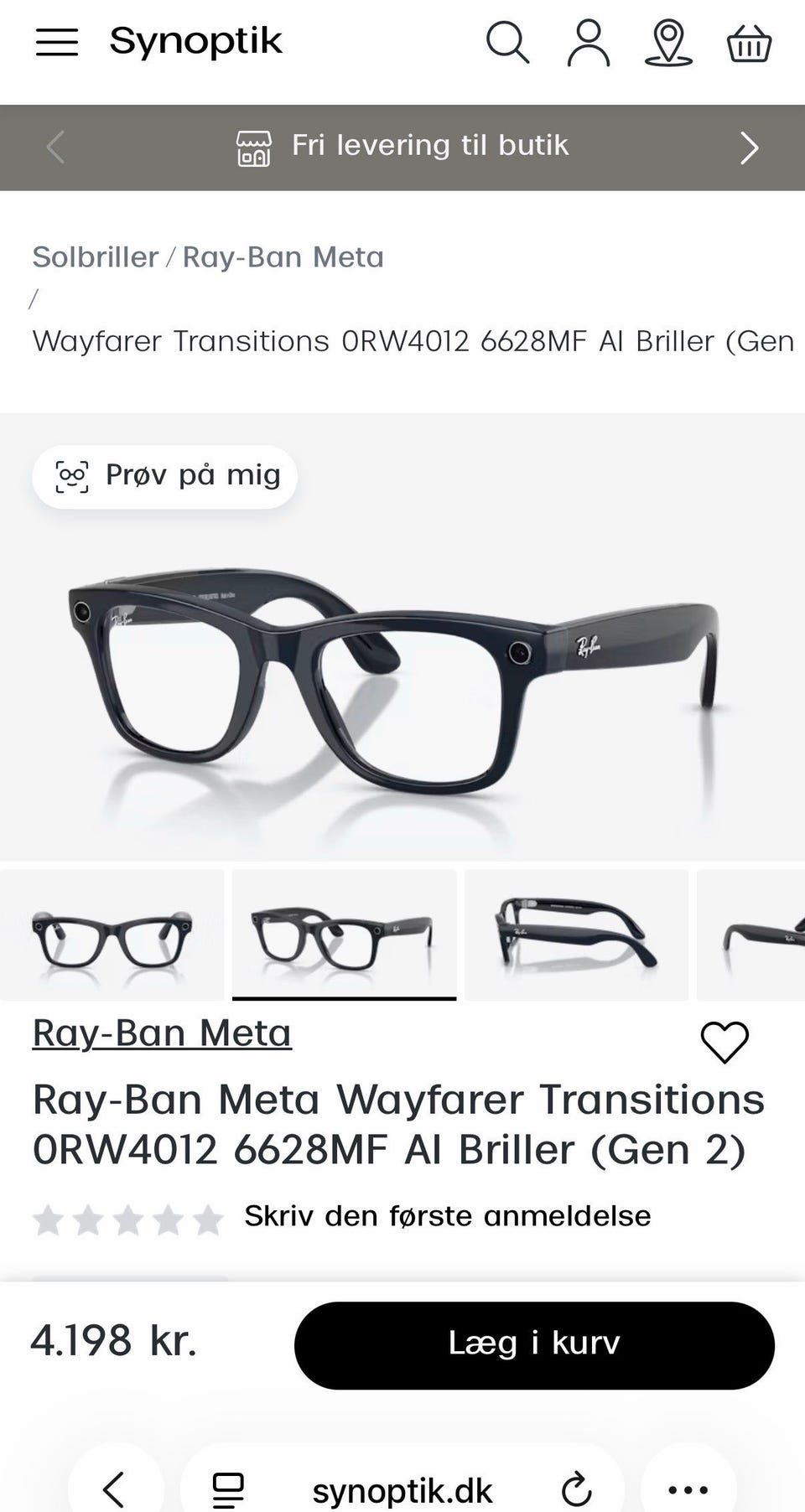Go to Ray-Ban Meta breadcrumb
Screen dimensions: 805x1512
click(283, 257)
